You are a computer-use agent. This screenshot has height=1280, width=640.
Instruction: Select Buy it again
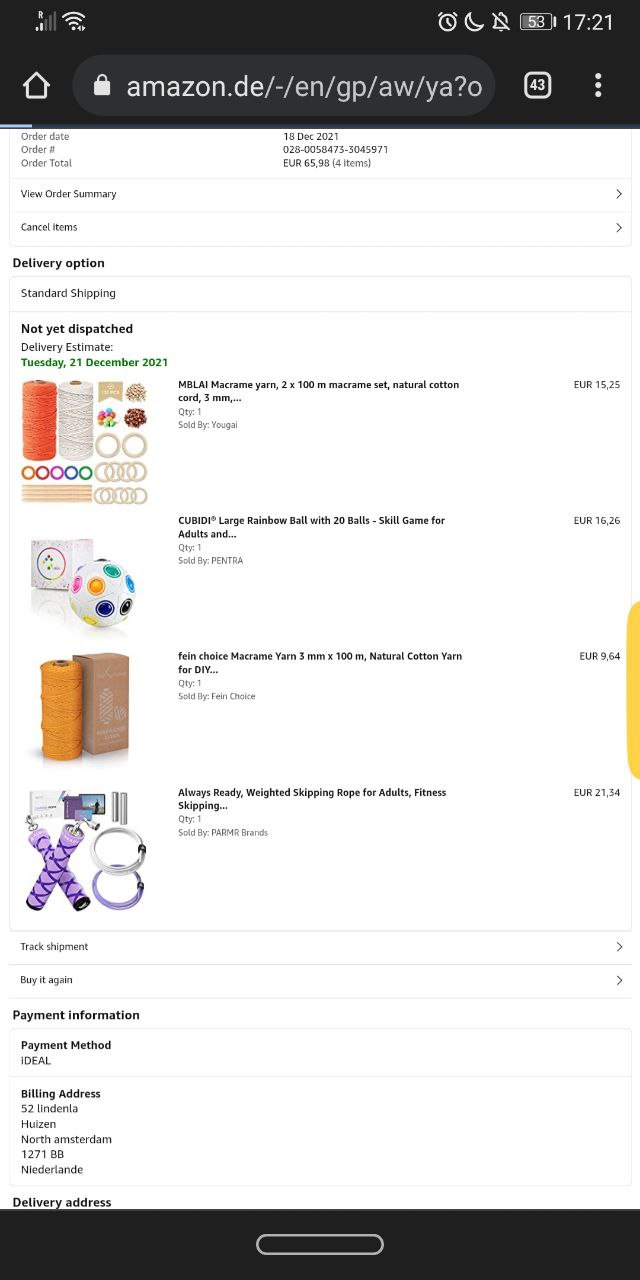click(320, 980)
